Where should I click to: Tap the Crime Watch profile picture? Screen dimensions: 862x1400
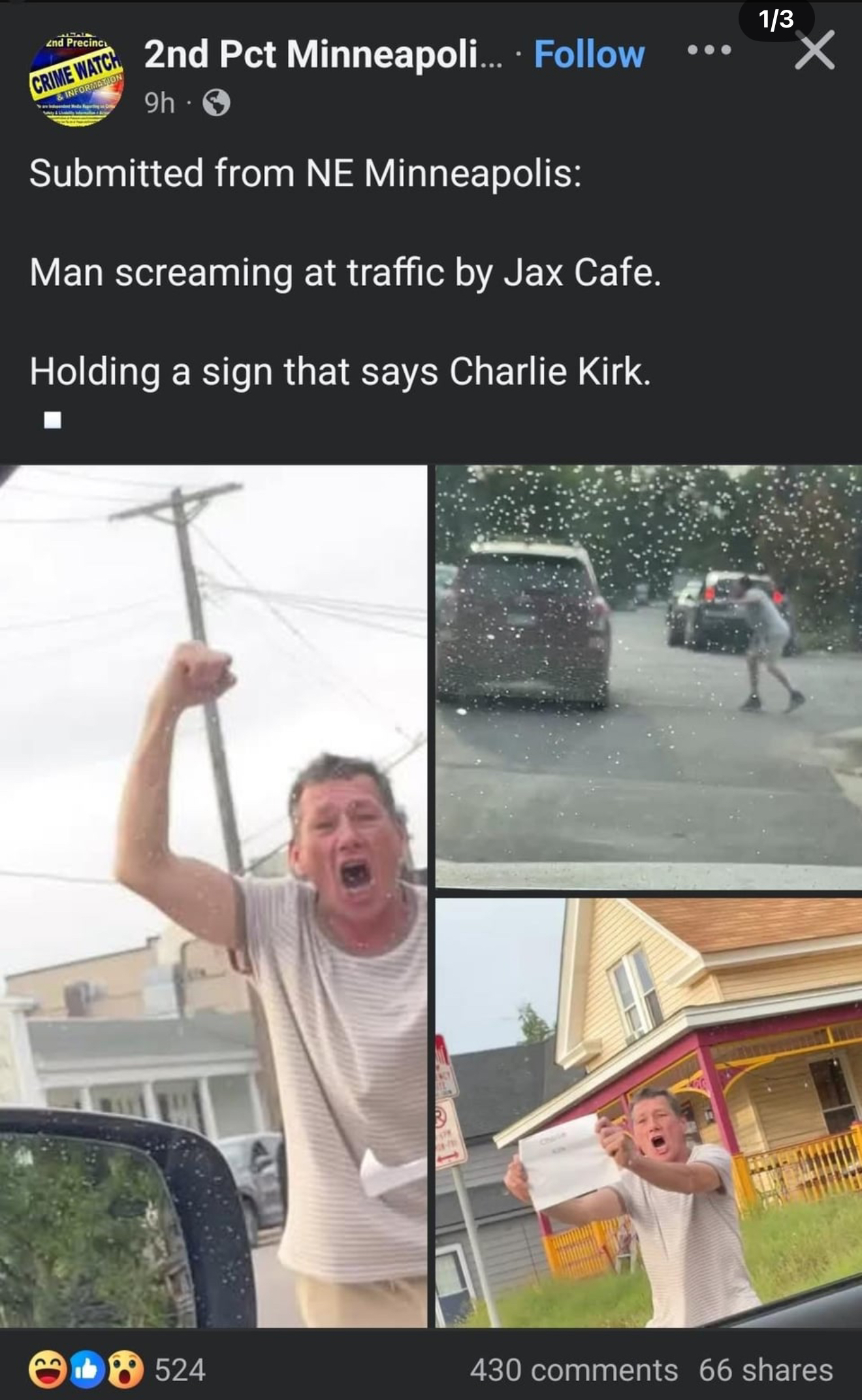pyautogui.click(x=76, y=80)
